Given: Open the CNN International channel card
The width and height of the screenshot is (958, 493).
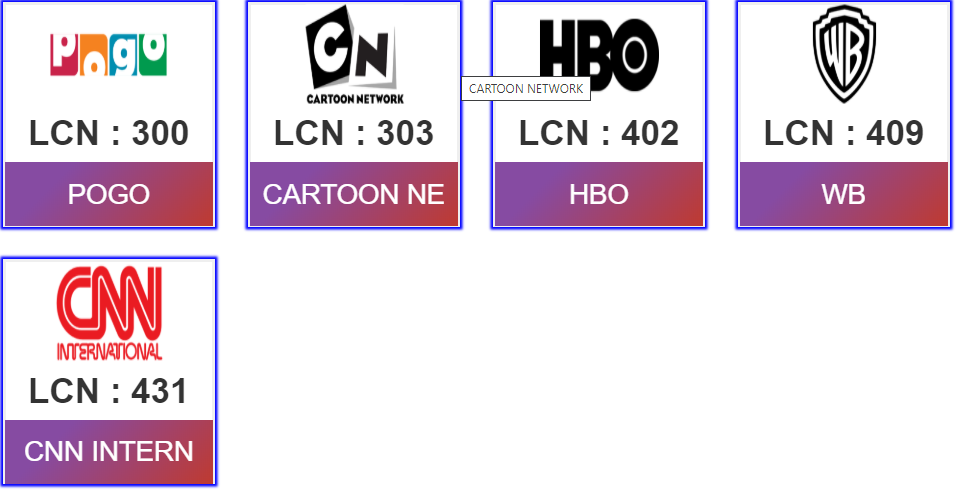Looking at the screenshot, I should pyautogui.click(x=109, y=372).
